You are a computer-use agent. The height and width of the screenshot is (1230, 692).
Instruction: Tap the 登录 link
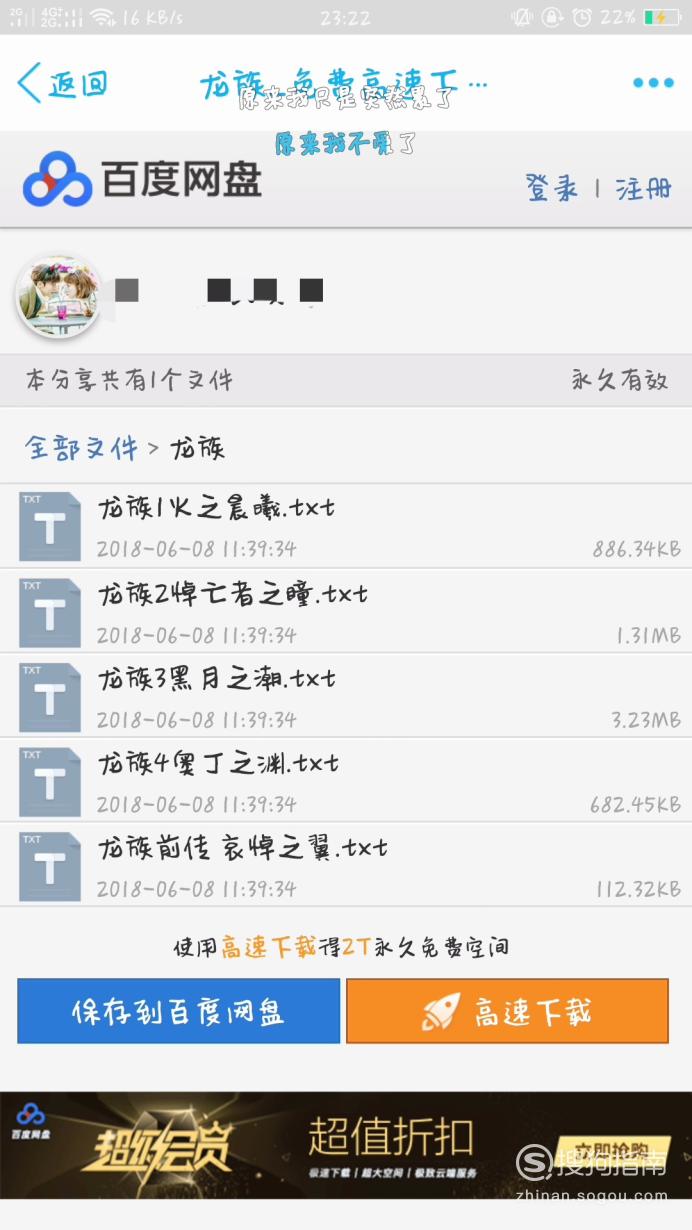pyautogui.click(x=552, y=188)
